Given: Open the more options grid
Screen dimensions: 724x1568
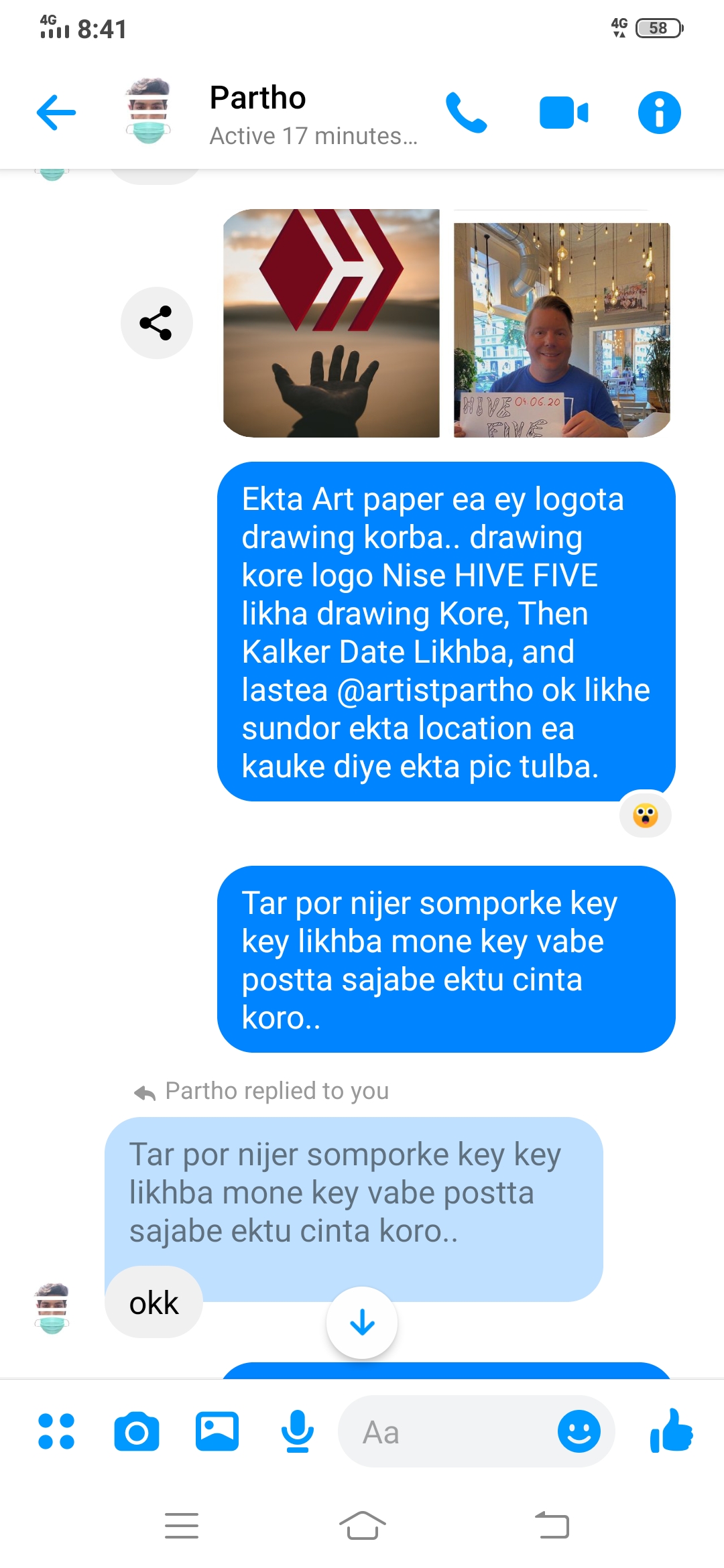Looking at the screenshot, I should tap(56, 1431).
